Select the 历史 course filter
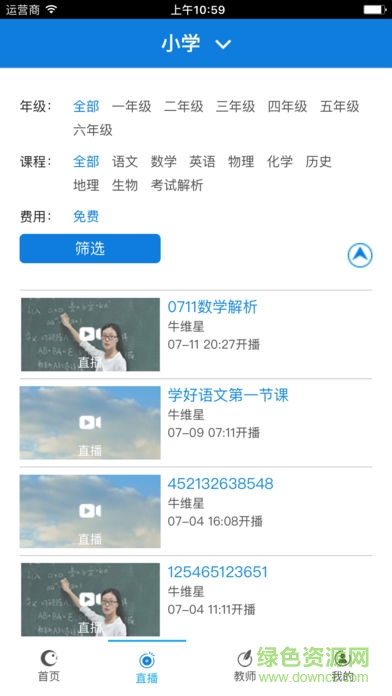 click(x=318, y=162)
